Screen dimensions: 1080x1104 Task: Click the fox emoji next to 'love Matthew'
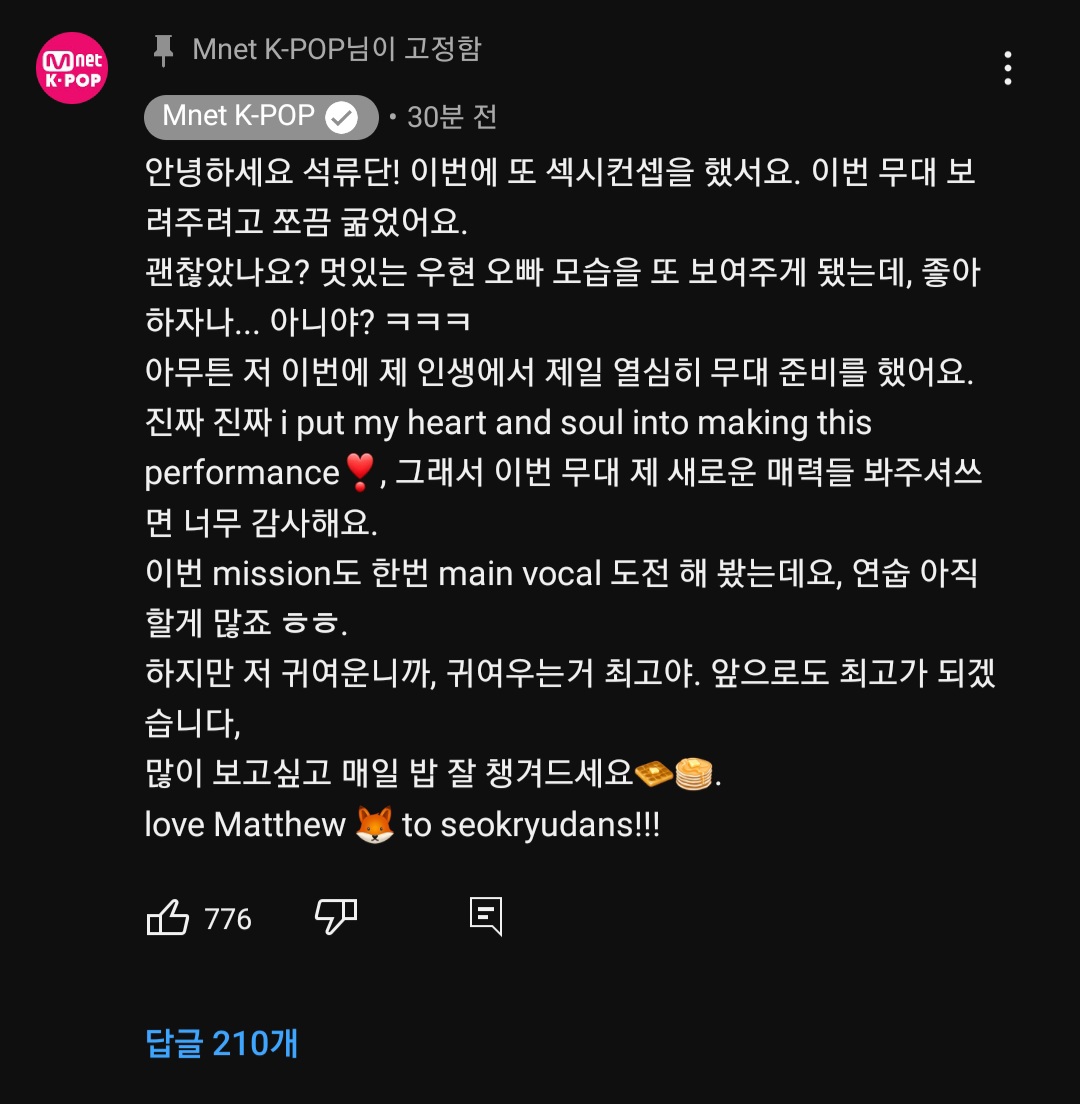click(373, 822)
